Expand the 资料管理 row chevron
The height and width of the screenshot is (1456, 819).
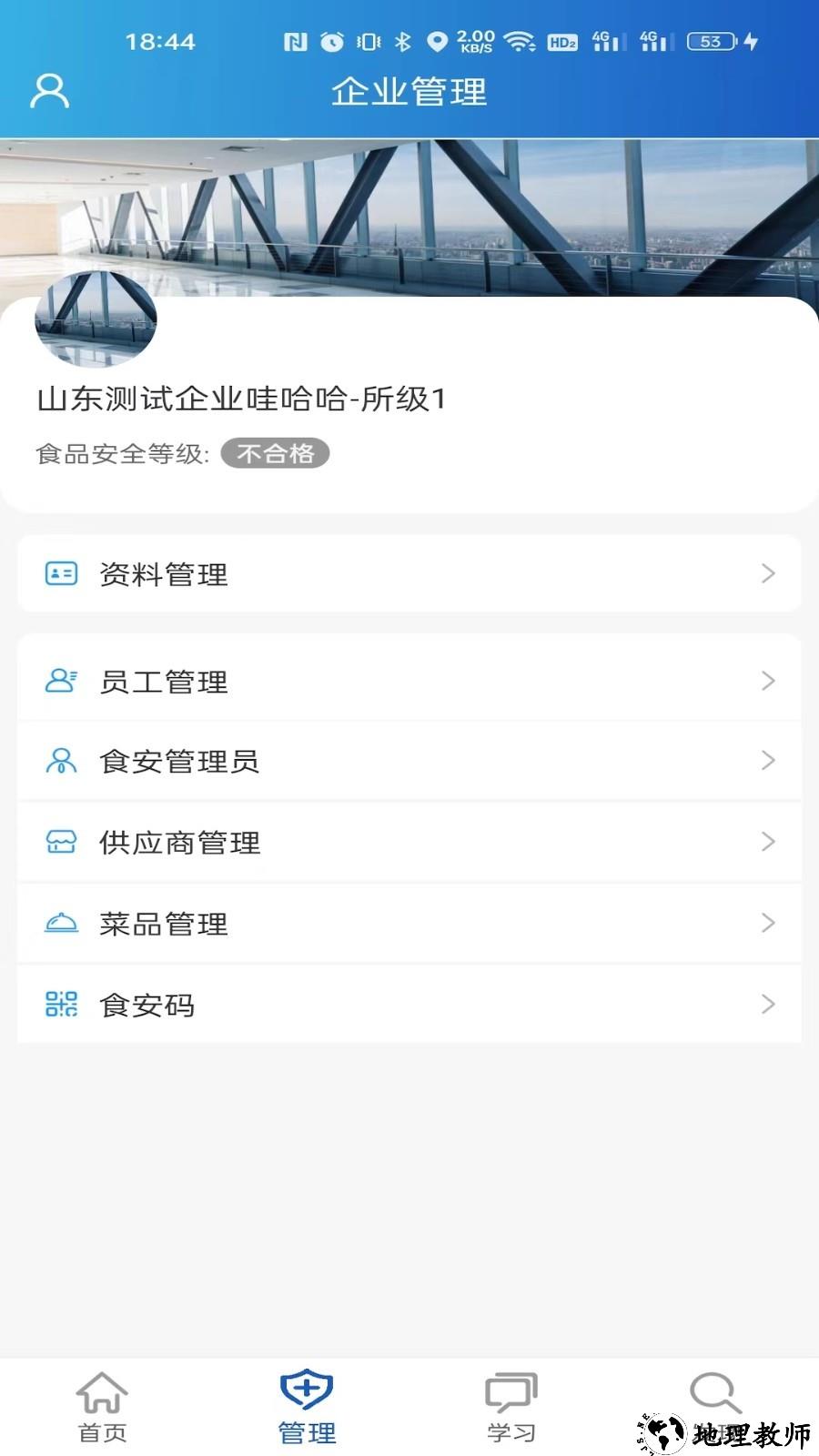767,573
